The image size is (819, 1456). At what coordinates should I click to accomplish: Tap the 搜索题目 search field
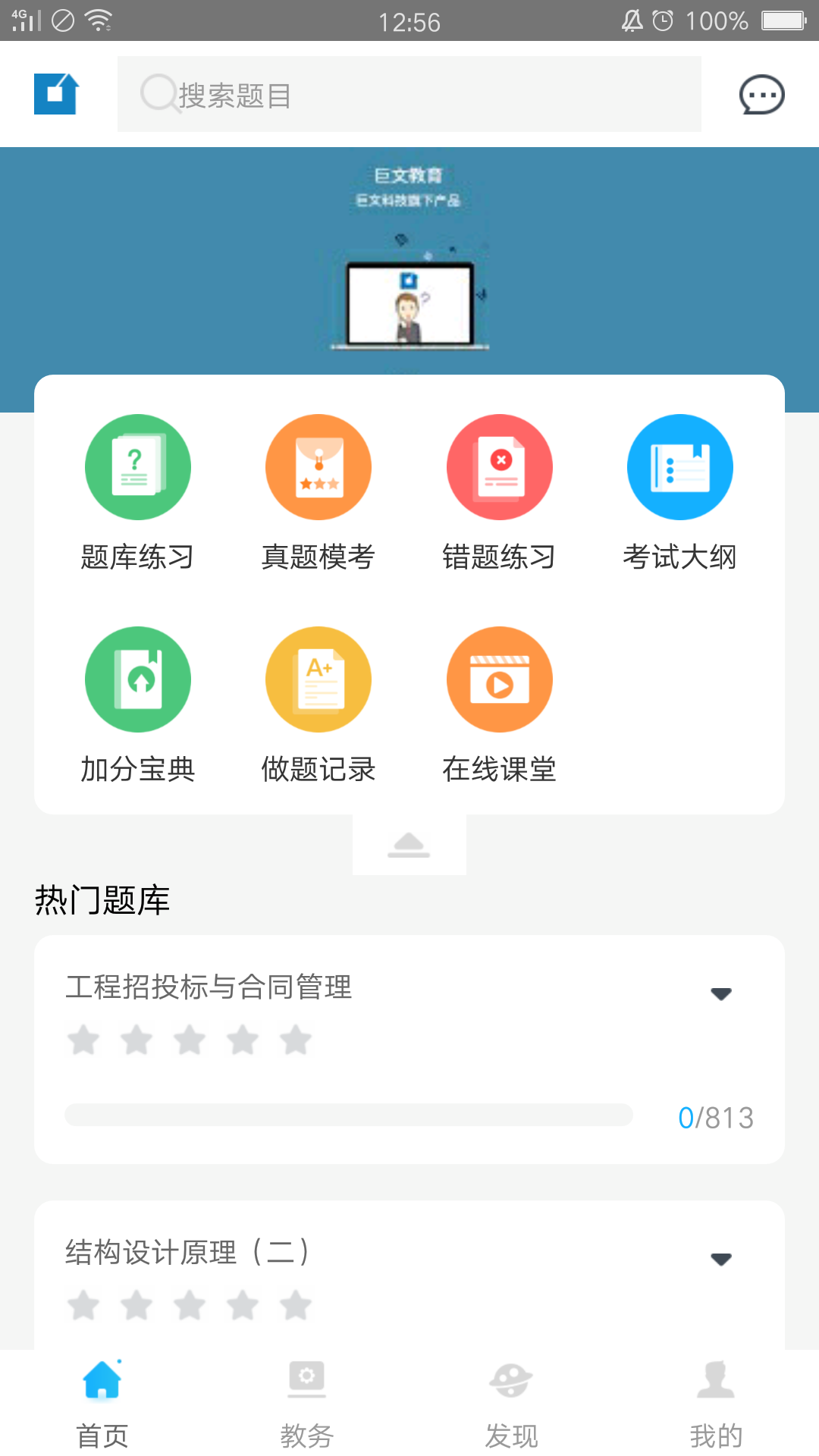coord(409,94)
